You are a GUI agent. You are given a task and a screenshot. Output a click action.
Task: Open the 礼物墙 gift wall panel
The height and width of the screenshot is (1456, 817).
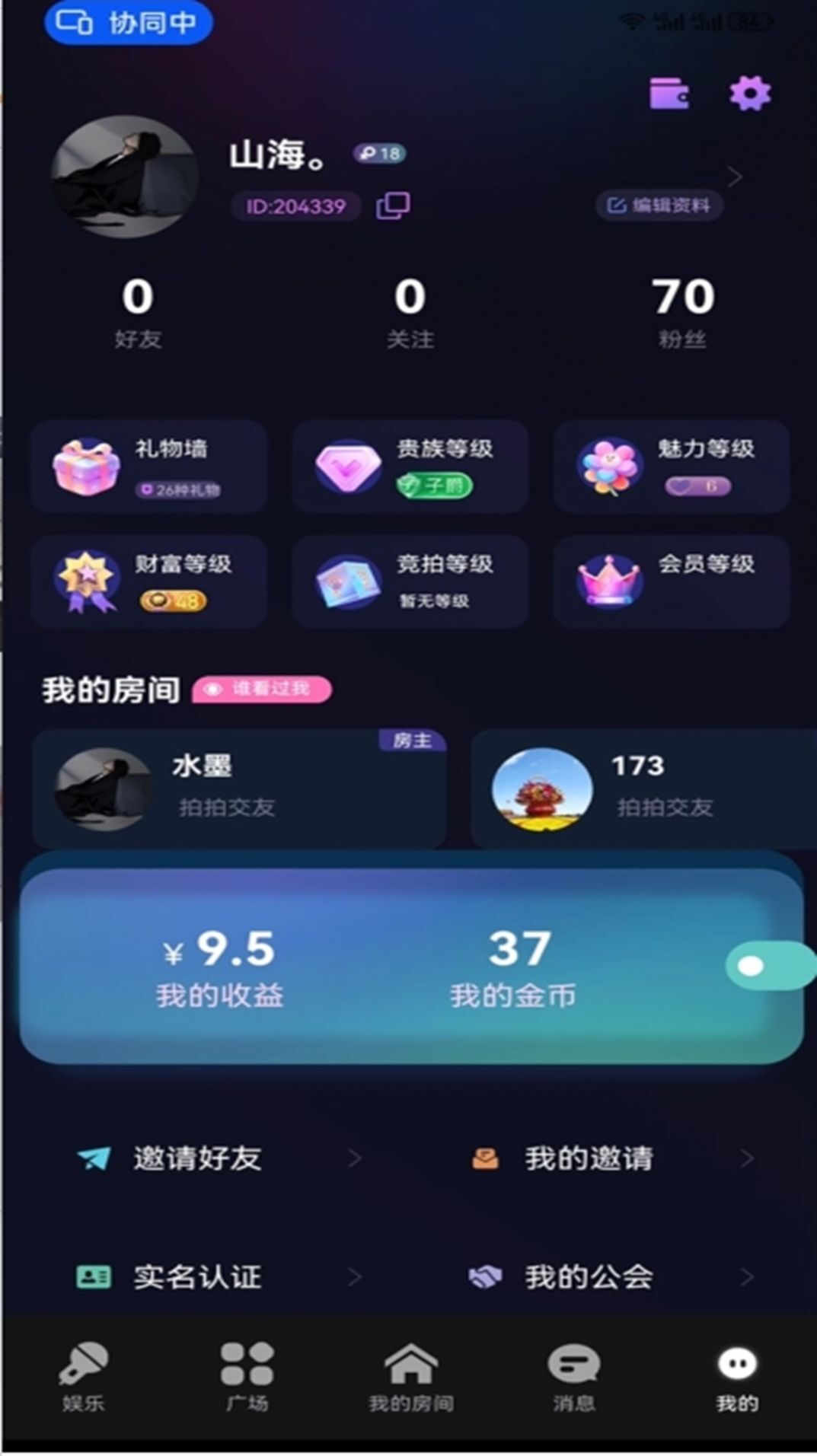tap(149, 467)
